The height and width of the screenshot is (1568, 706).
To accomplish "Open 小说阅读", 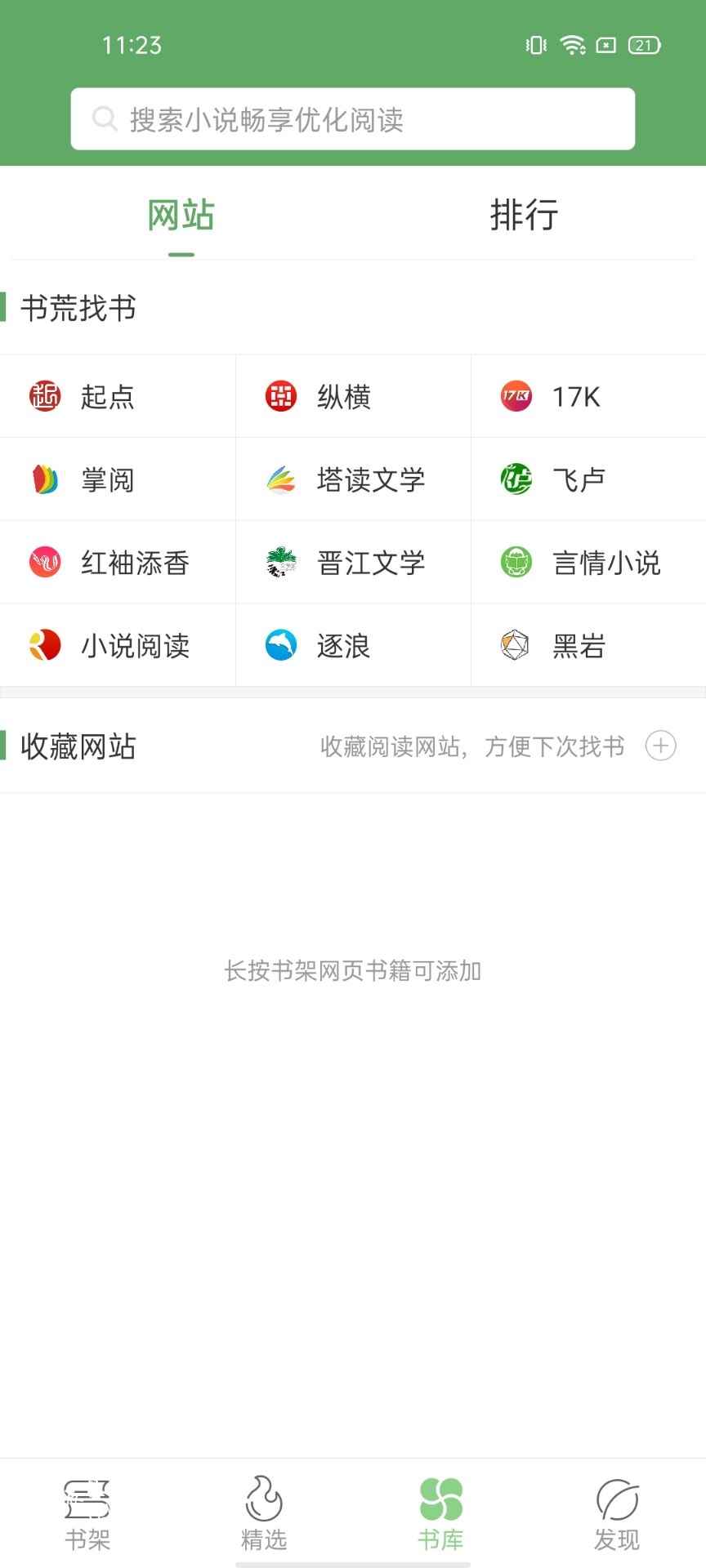I will [x=118, y=646].
